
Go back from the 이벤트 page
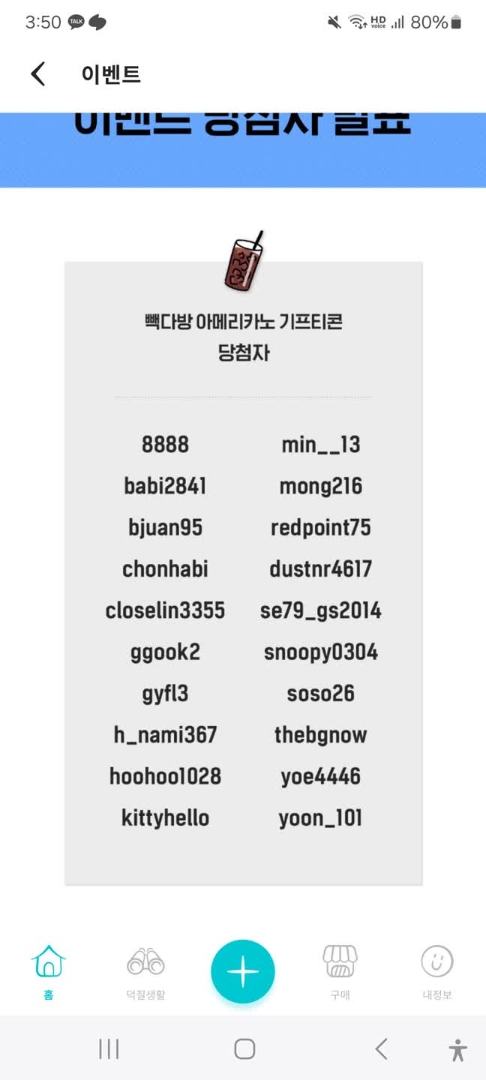pos(38,74)
